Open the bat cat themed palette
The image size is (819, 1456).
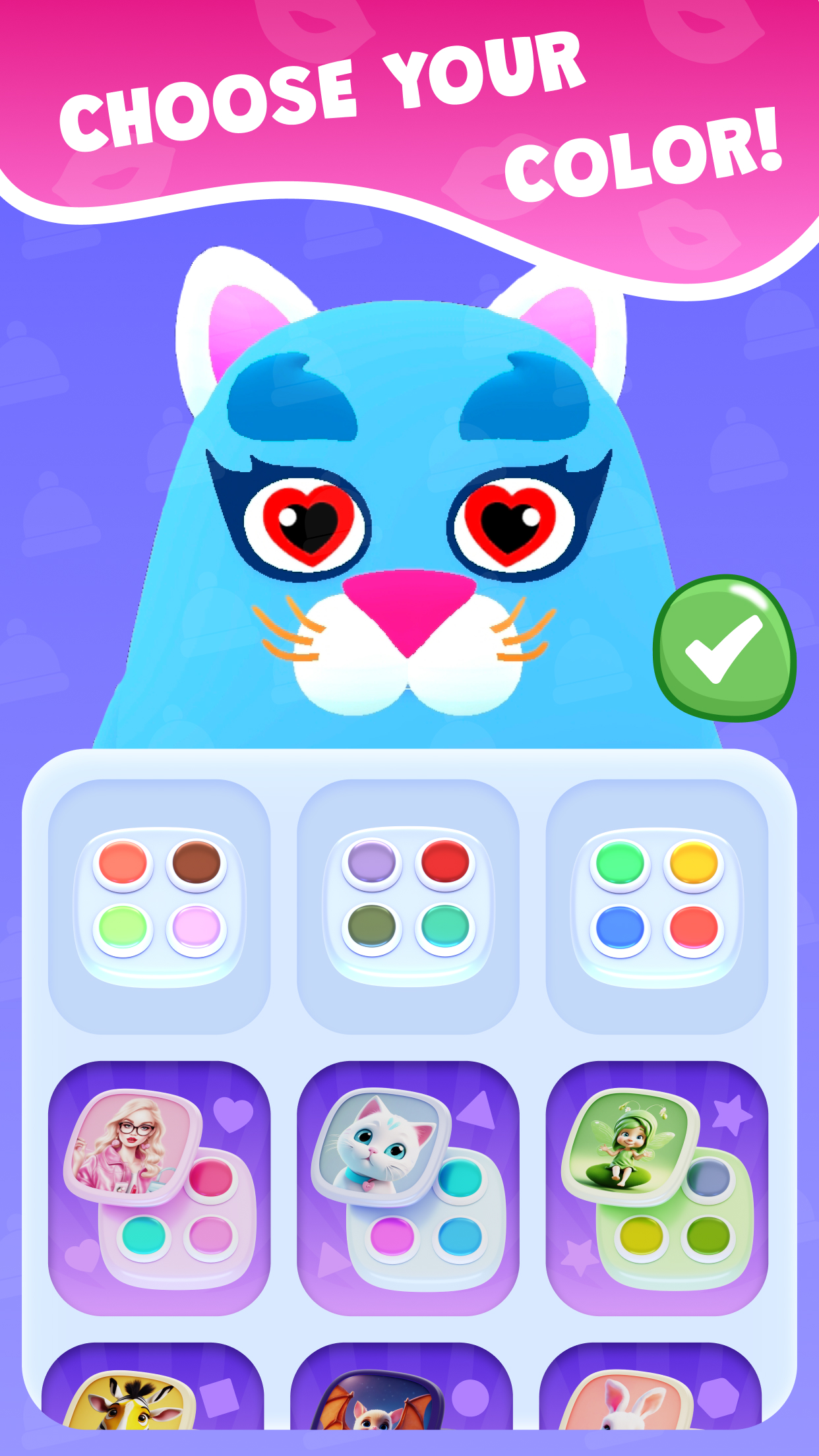tap(402, 1391)
